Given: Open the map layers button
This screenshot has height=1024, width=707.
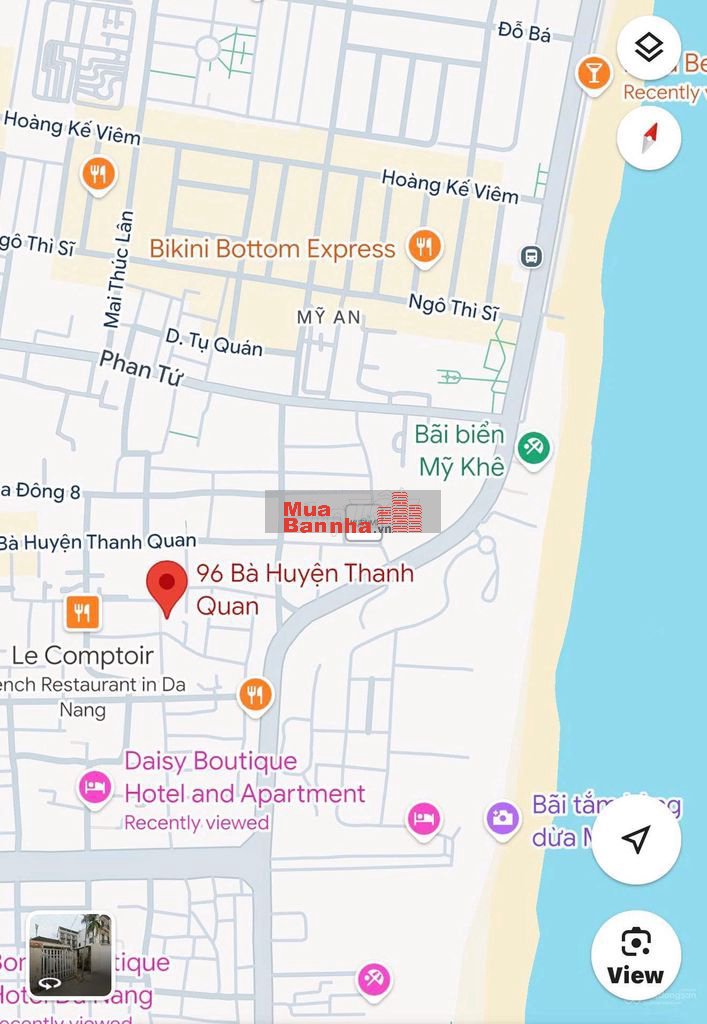Looking at the screenshot, I should (649, 47).
